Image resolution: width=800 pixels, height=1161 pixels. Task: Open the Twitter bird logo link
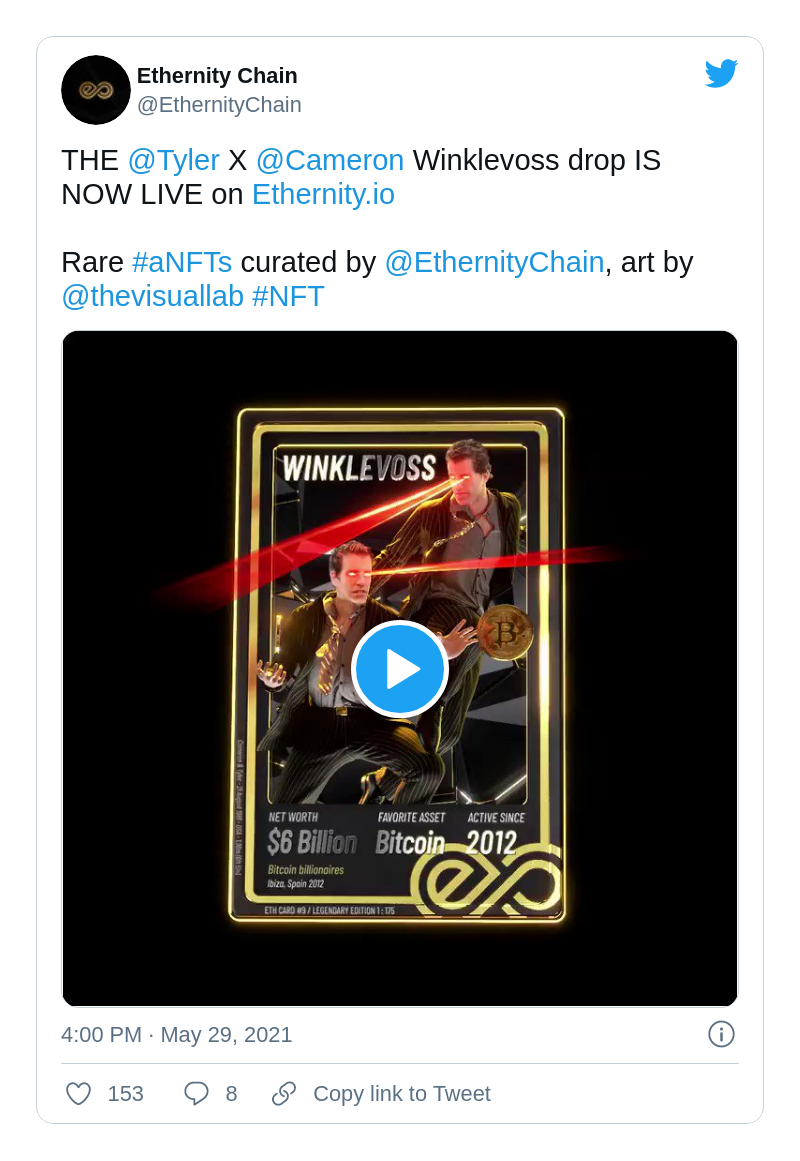coord(721,74)
